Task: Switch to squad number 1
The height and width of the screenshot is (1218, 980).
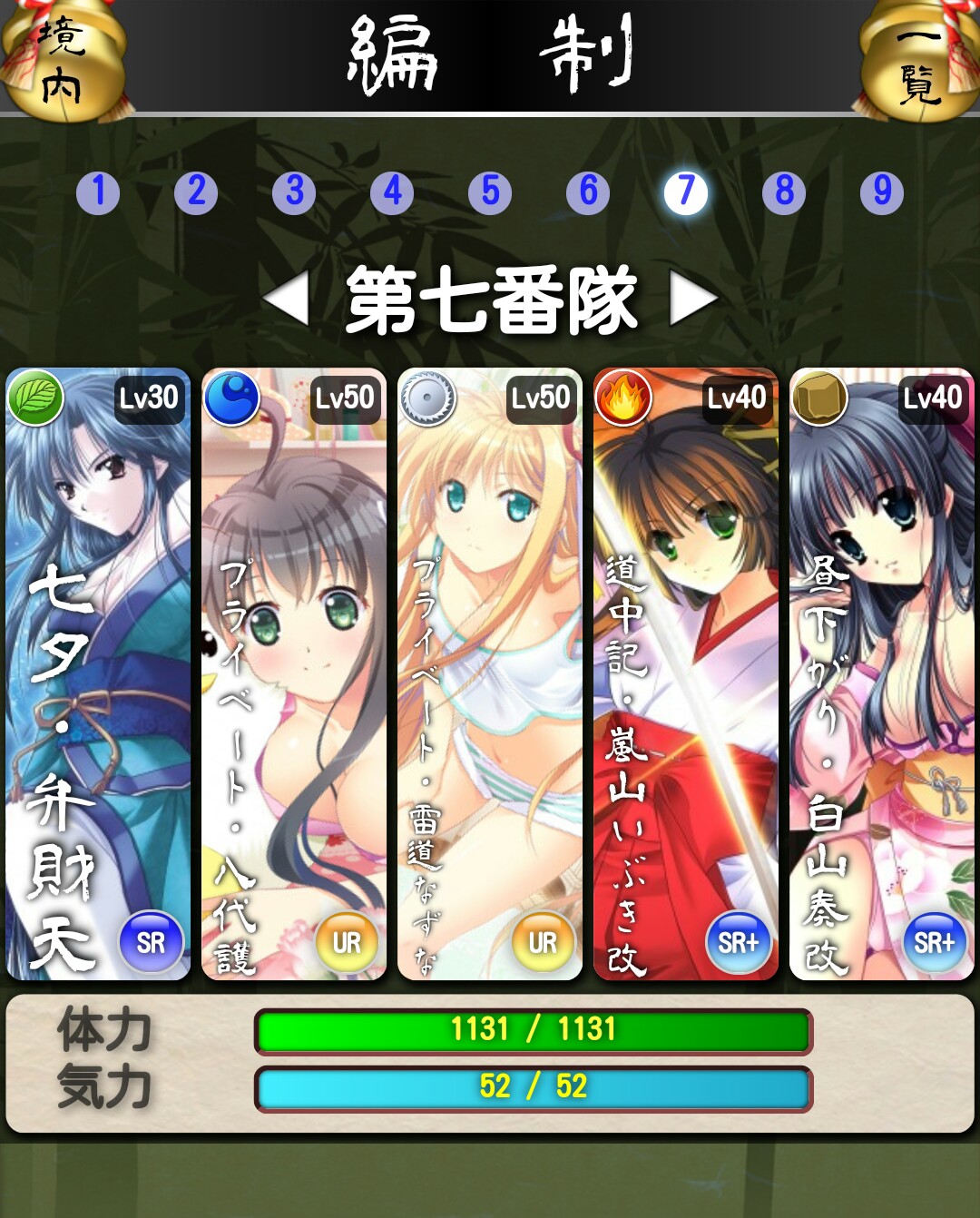Action: click(x=98, y=192)
